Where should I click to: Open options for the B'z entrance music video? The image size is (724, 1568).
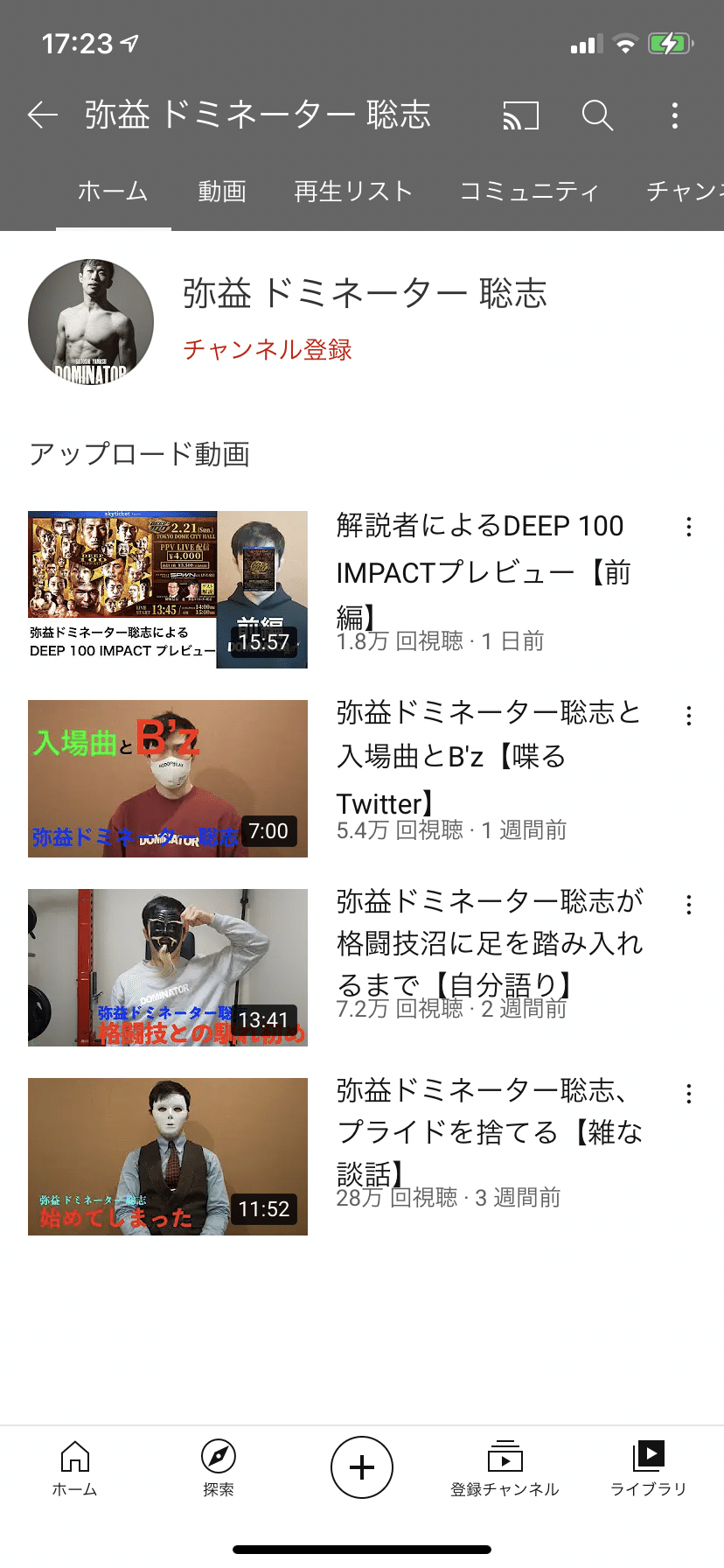coord(689,715)
